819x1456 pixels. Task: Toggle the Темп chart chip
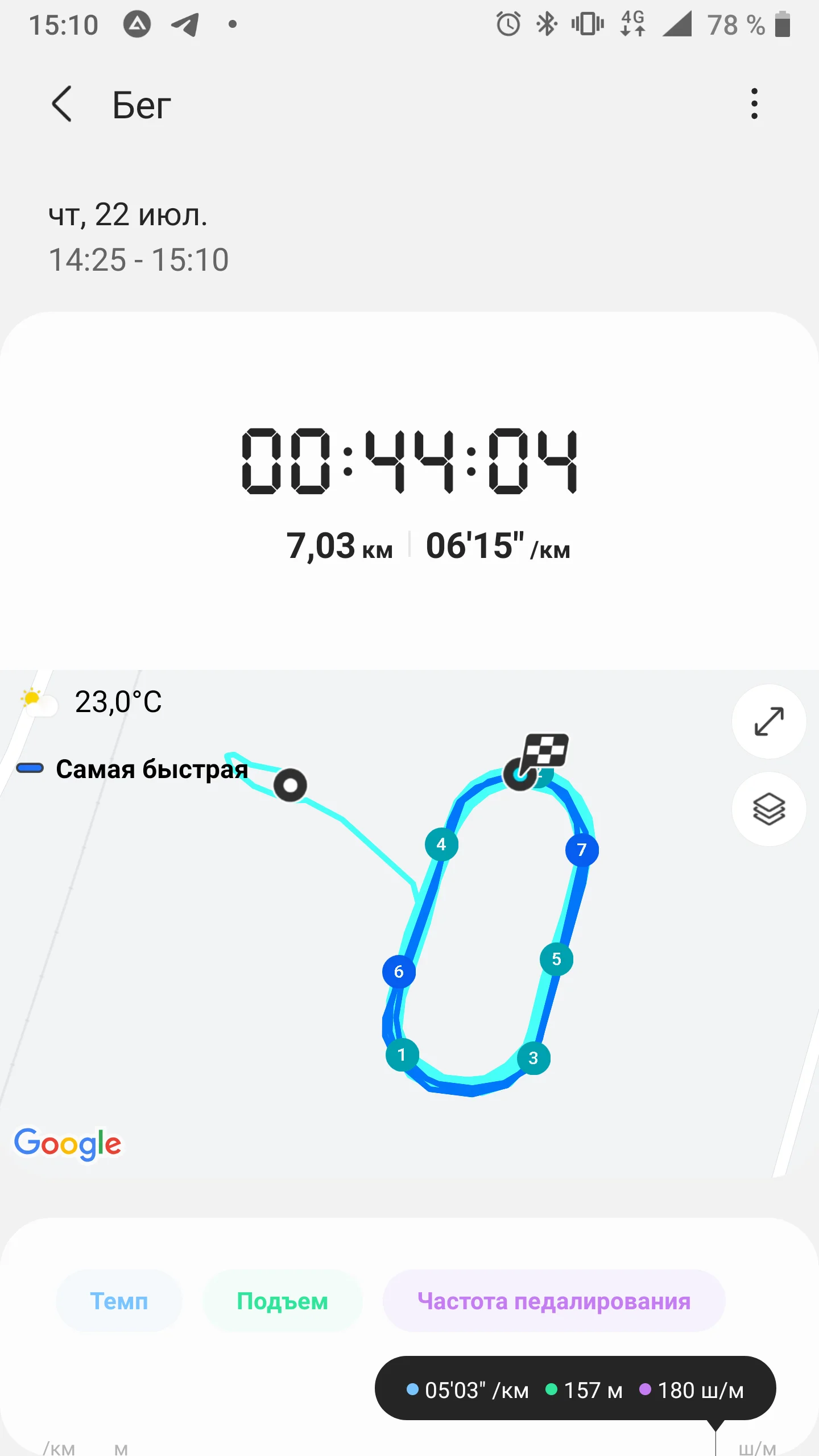[x=119, y=1301]
